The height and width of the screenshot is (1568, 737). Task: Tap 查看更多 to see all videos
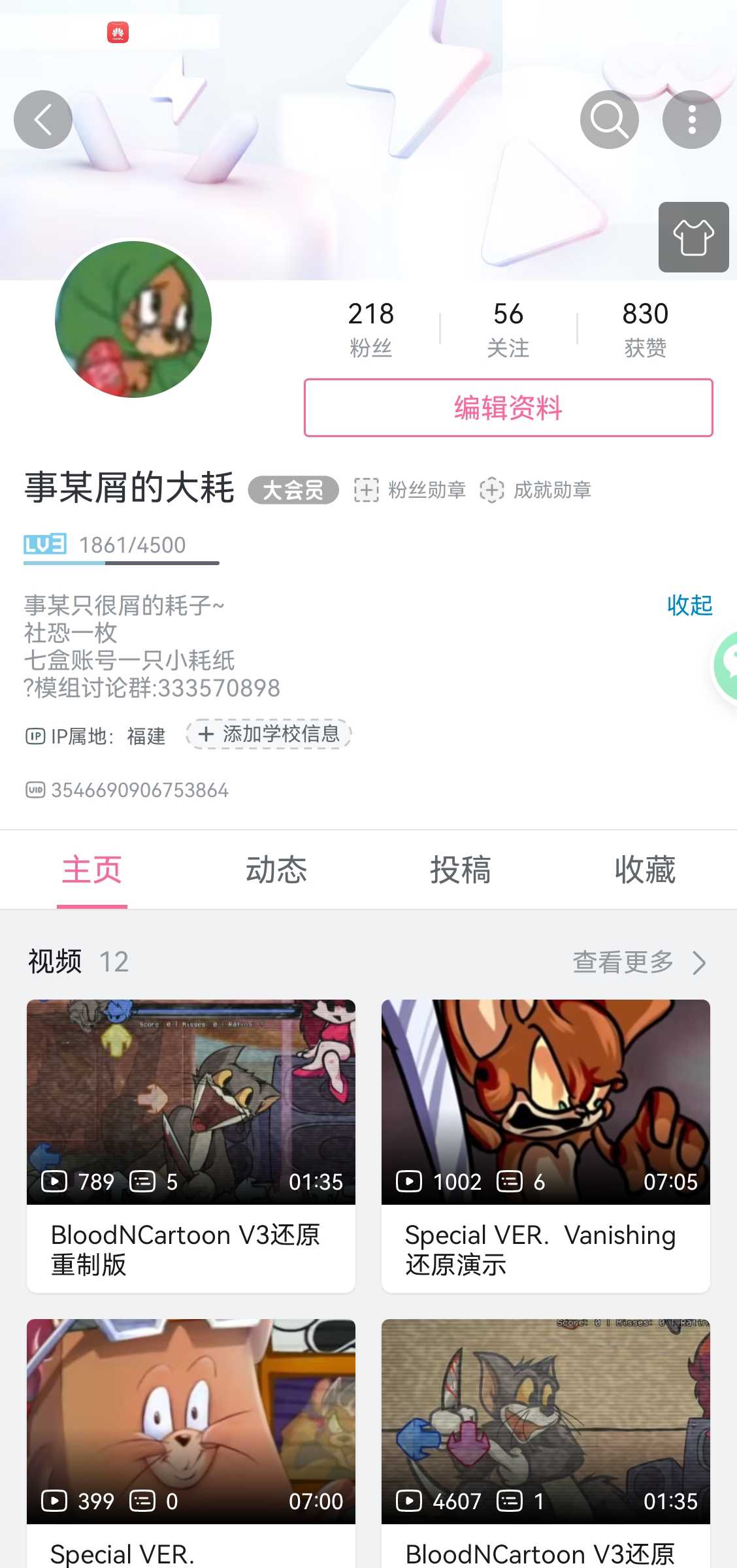(x=638, y=962)
